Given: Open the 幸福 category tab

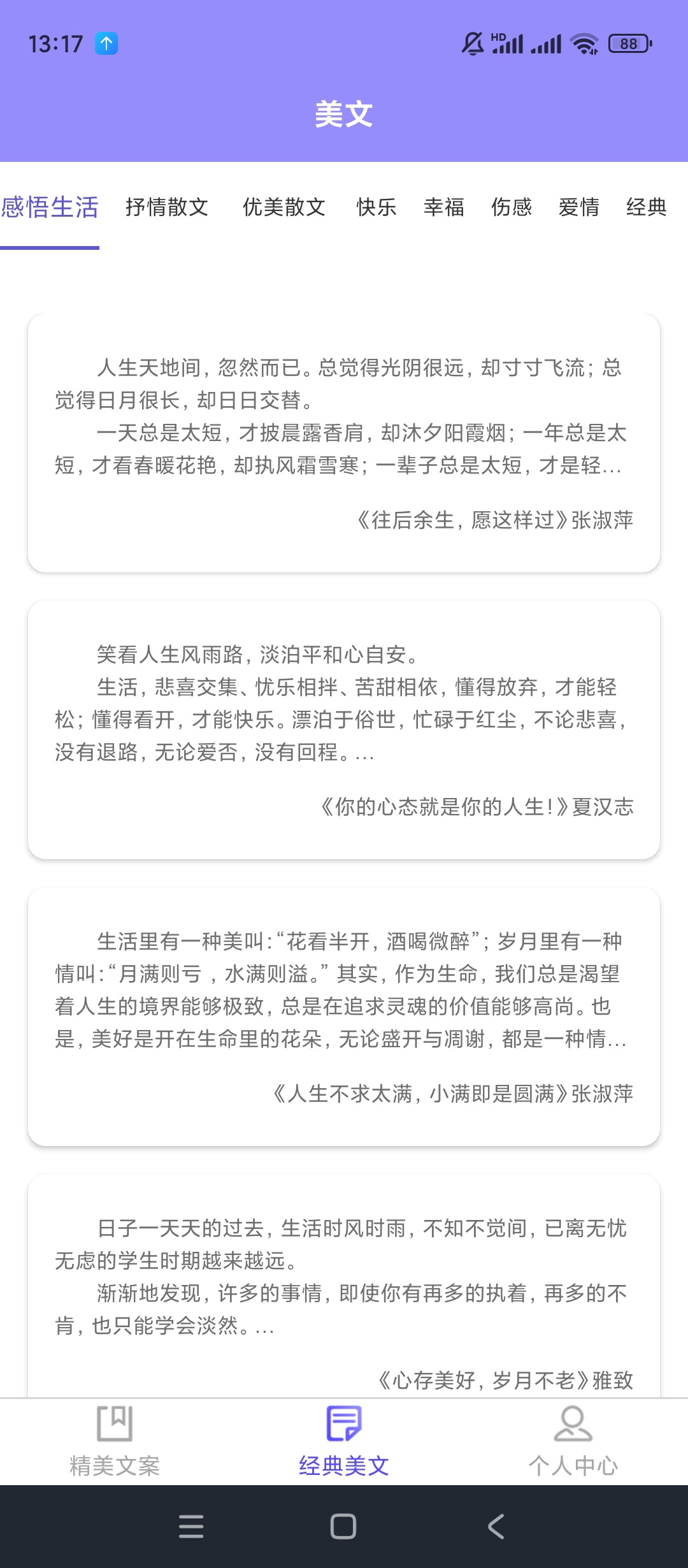Looking at the screenshot, I should [444, 207].
